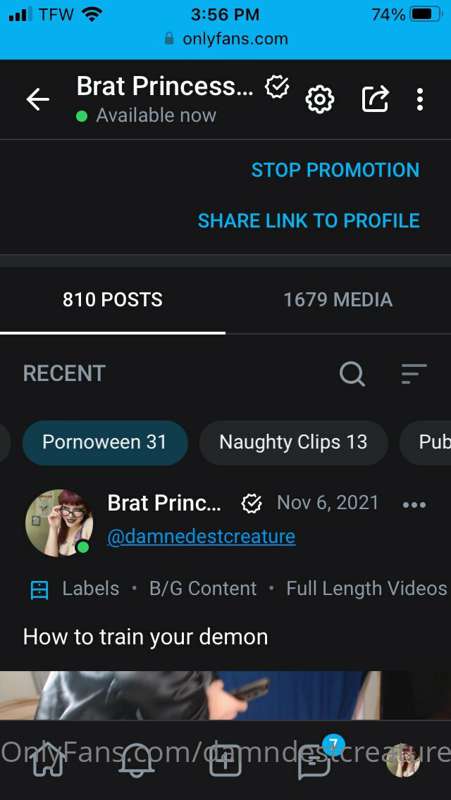Tap Share Link to Profile
Image resolution: width=451 pixels, height=800 pixels.
click(309, 220)
